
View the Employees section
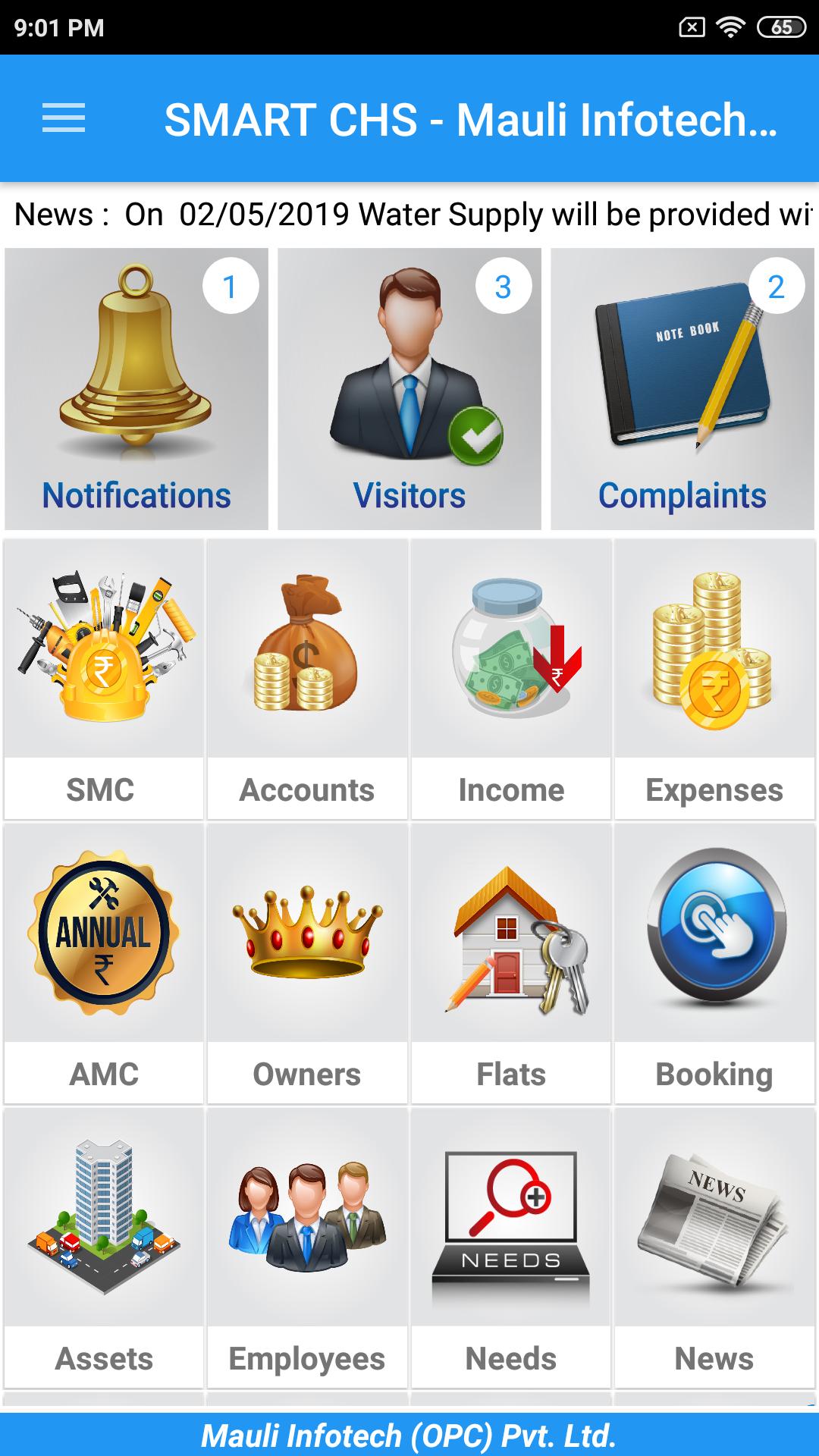coord(307,1247)
